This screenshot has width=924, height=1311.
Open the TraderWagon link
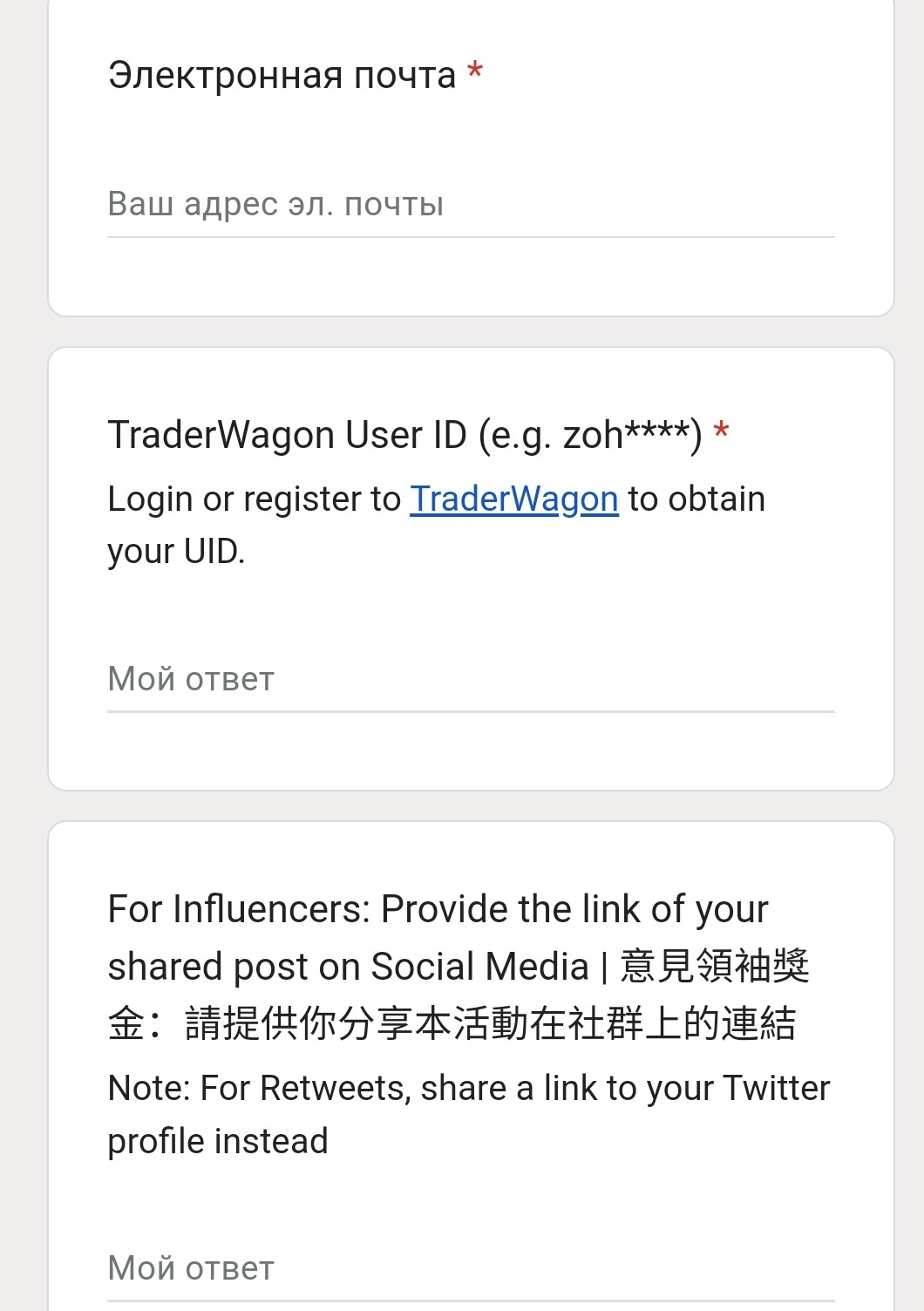514,499
